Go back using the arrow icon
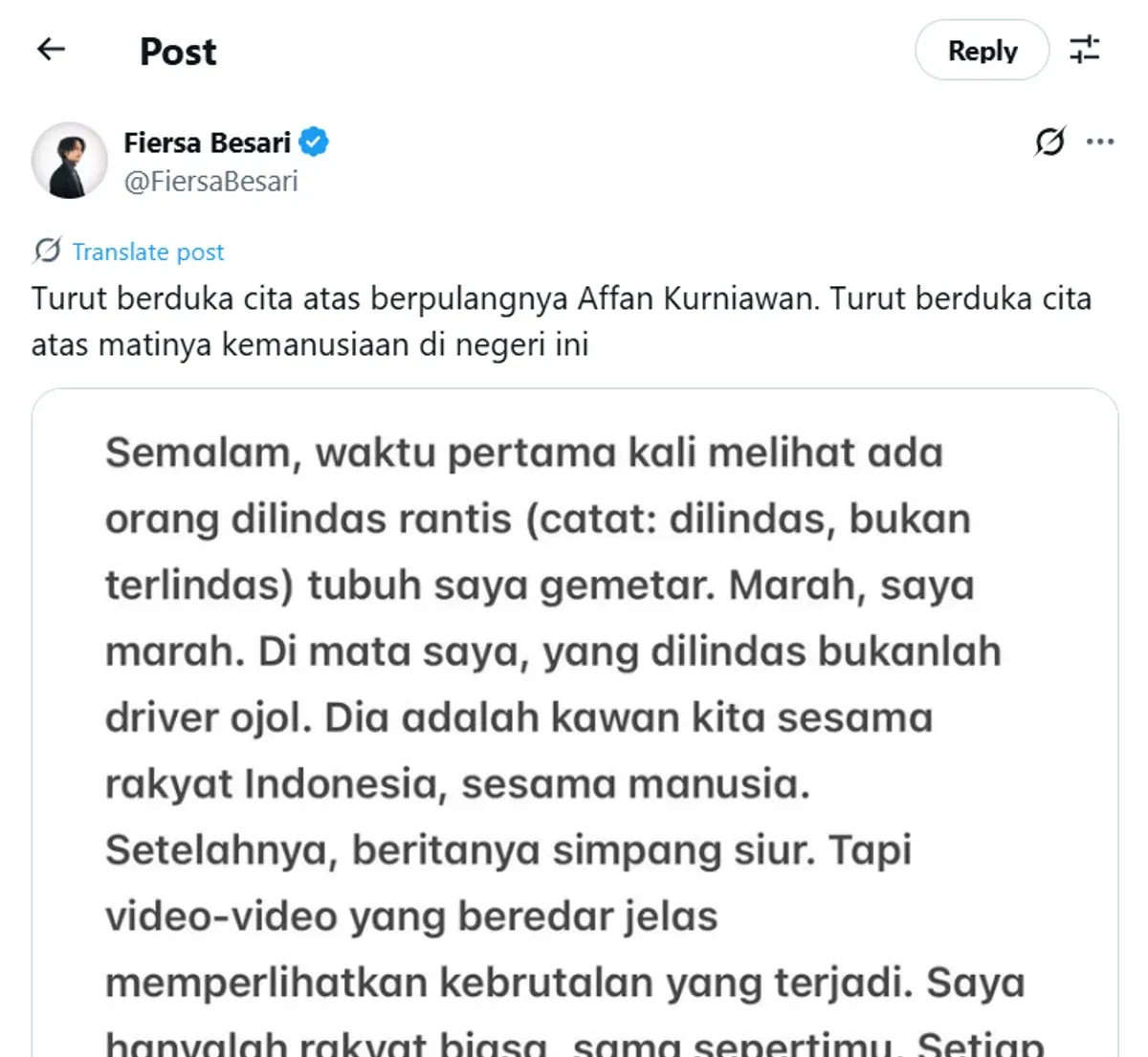 [51, 50]
